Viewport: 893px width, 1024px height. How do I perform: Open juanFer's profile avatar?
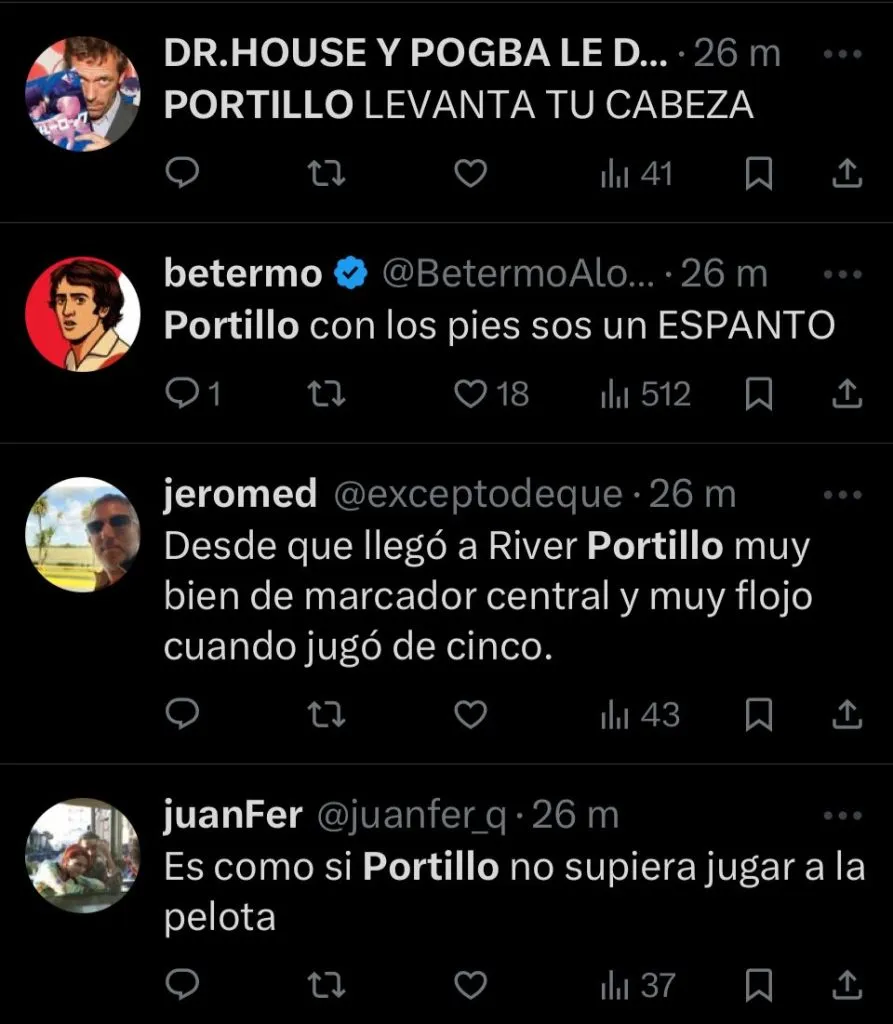tap(82, 855)
